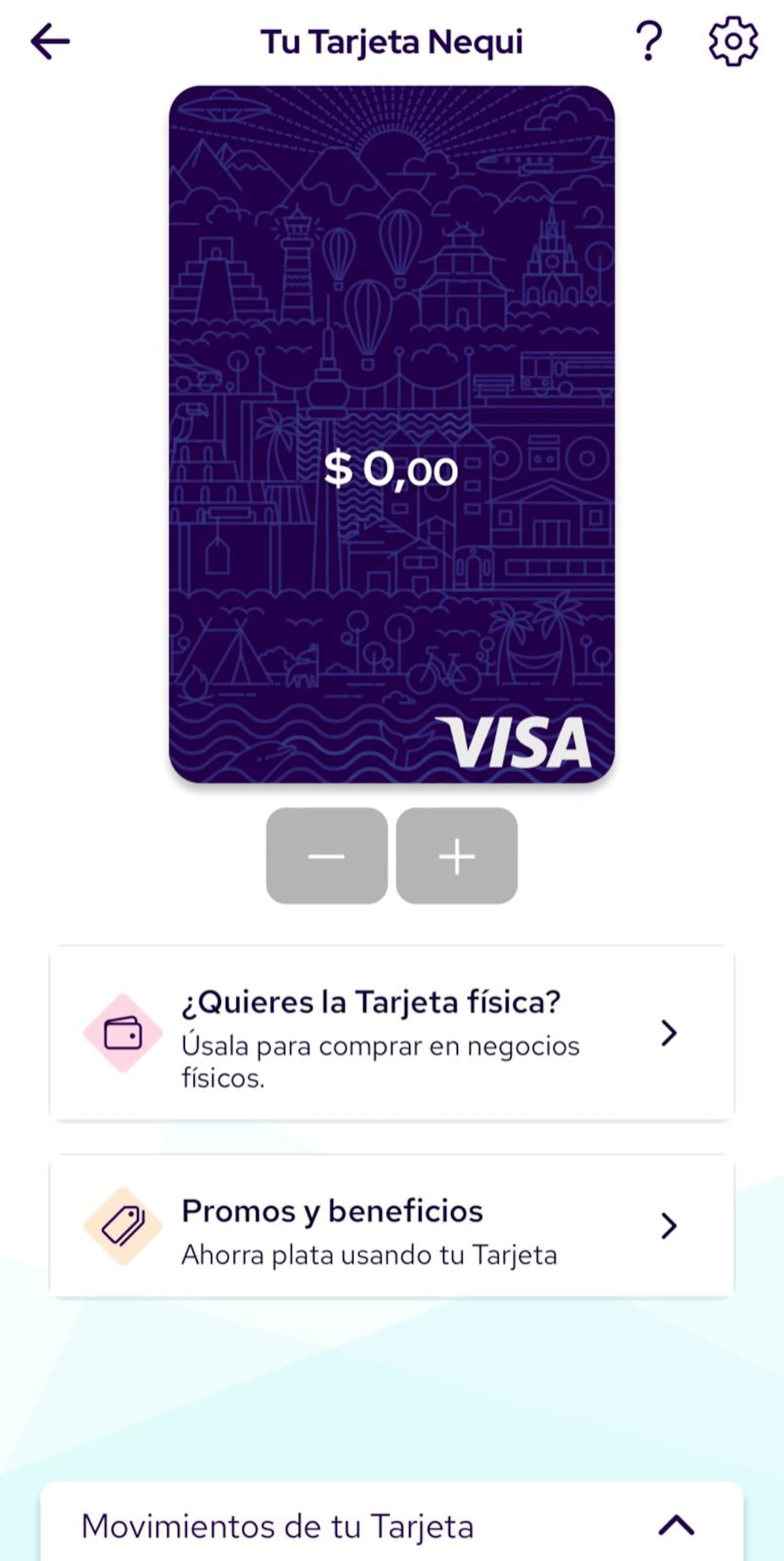The image size is (784, 1561).
Task: Tap the minus button below the card
Action: pos(327,856)
